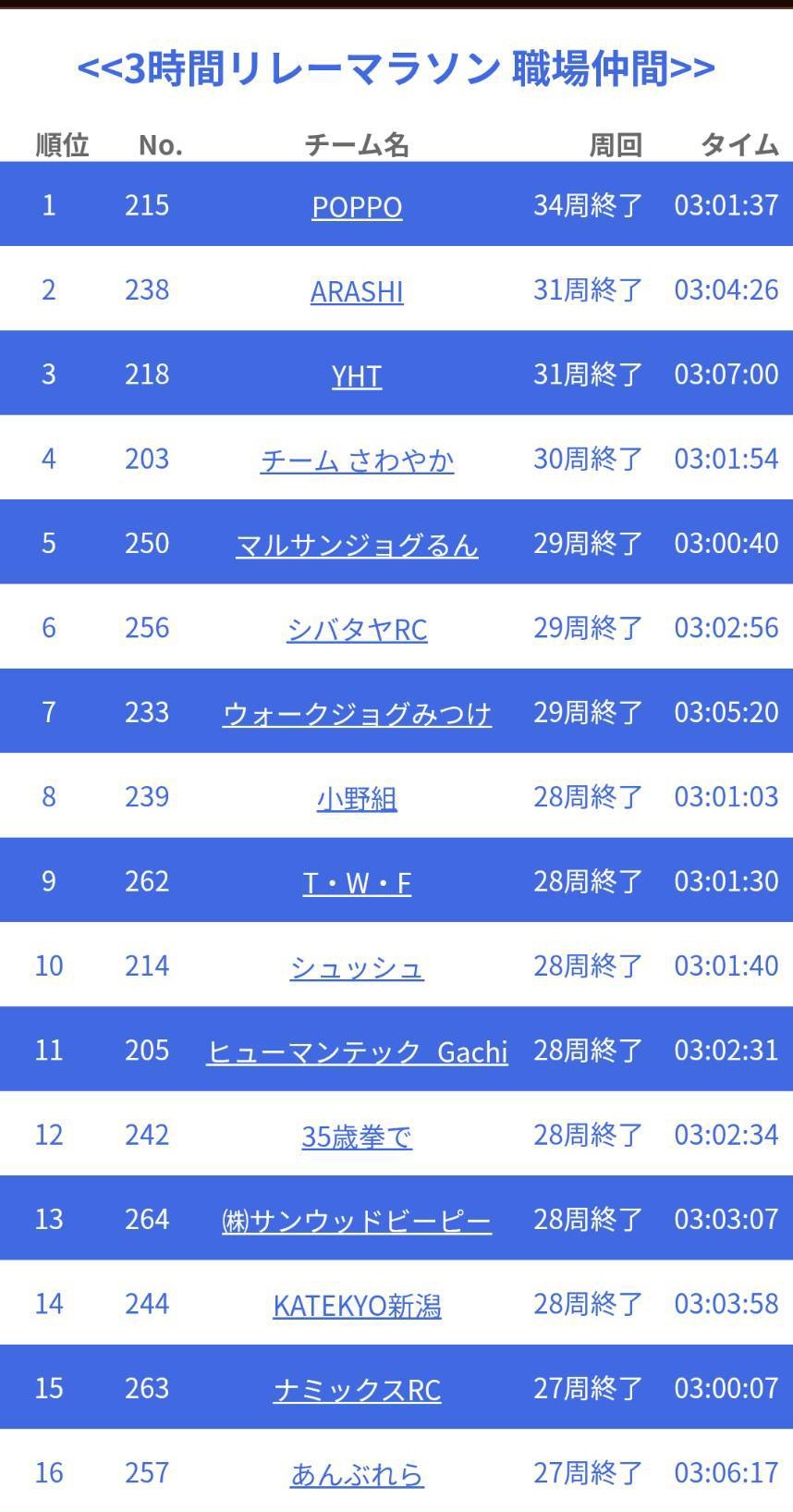Open 小野組 team link
The image size is (793, 1512).
[357, 798]
